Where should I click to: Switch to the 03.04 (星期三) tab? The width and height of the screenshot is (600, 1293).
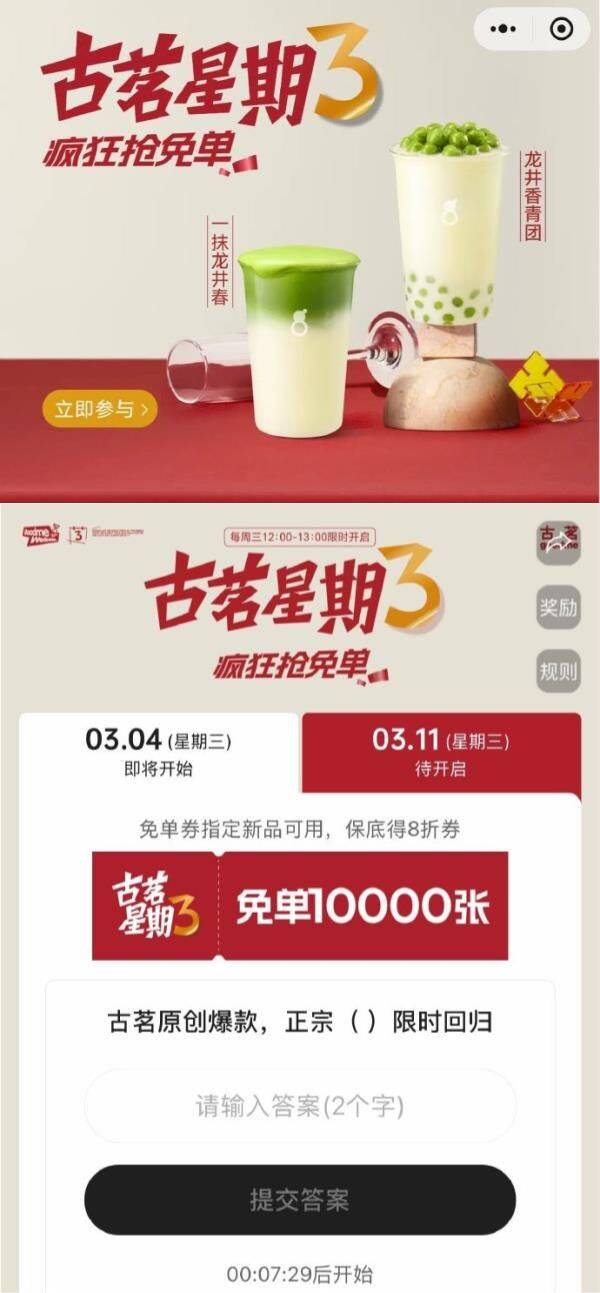[158, 753]
